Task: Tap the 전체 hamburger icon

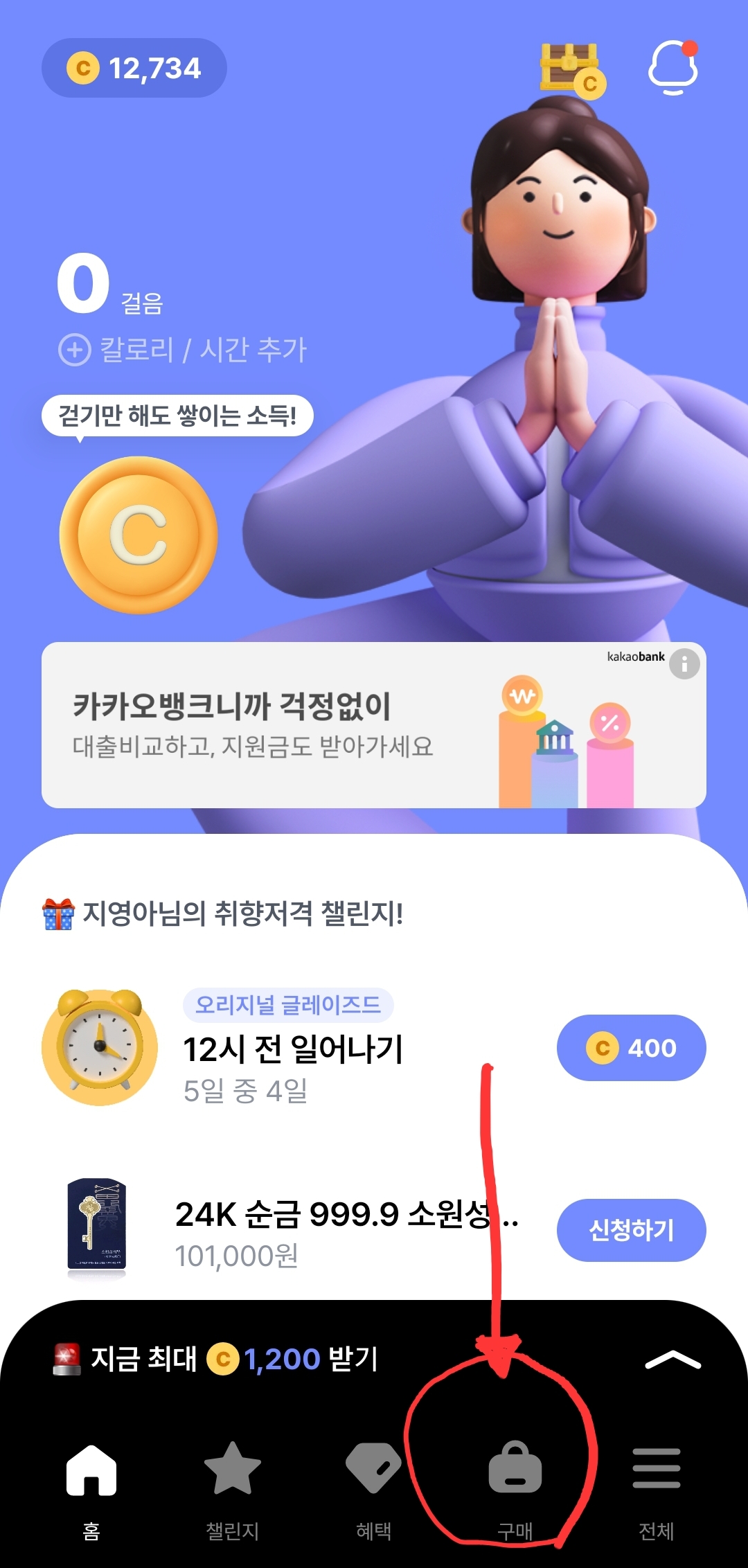Action: point(654,1467)
